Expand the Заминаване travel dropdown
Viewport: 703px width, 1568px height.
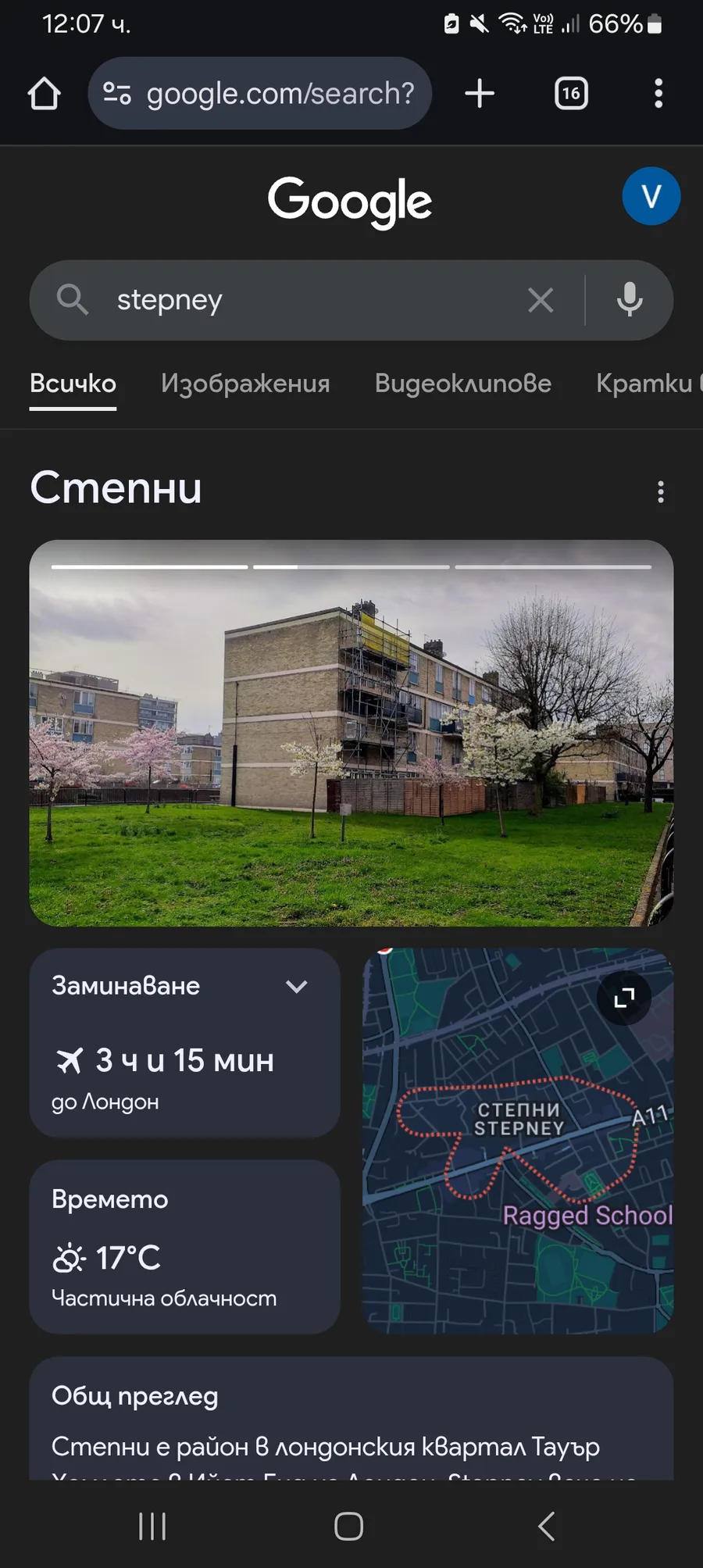pyautogui.click(x=296, y=986)
